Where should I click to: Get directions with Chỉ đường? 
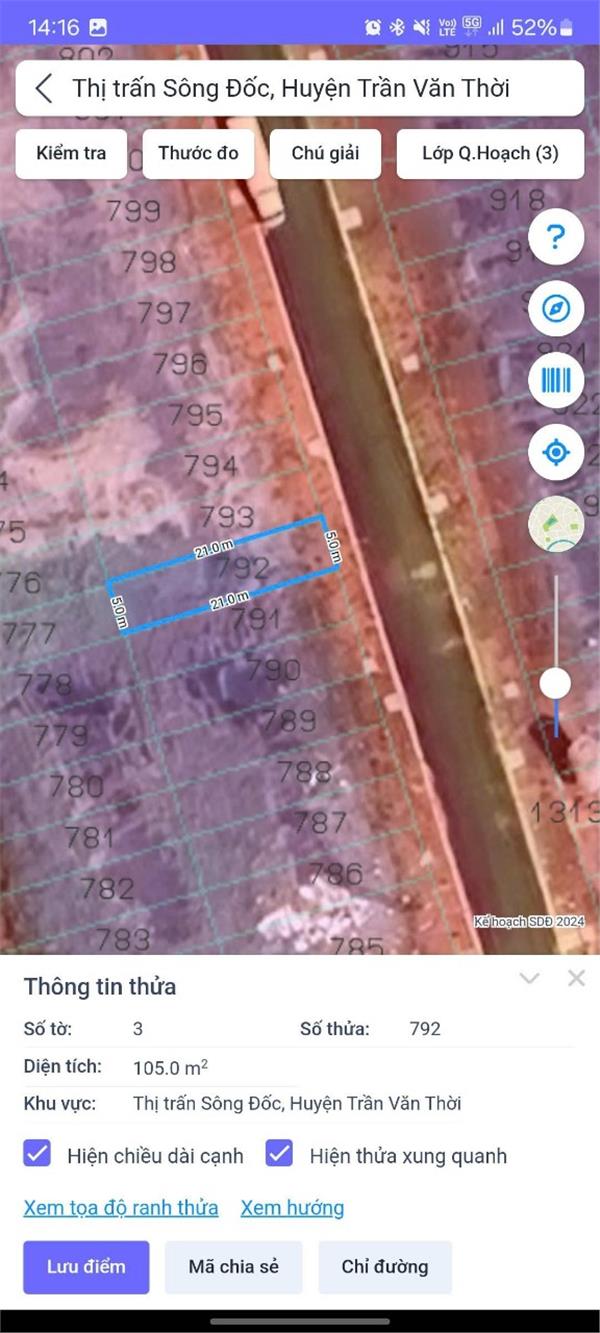(x=385, y=1267)
